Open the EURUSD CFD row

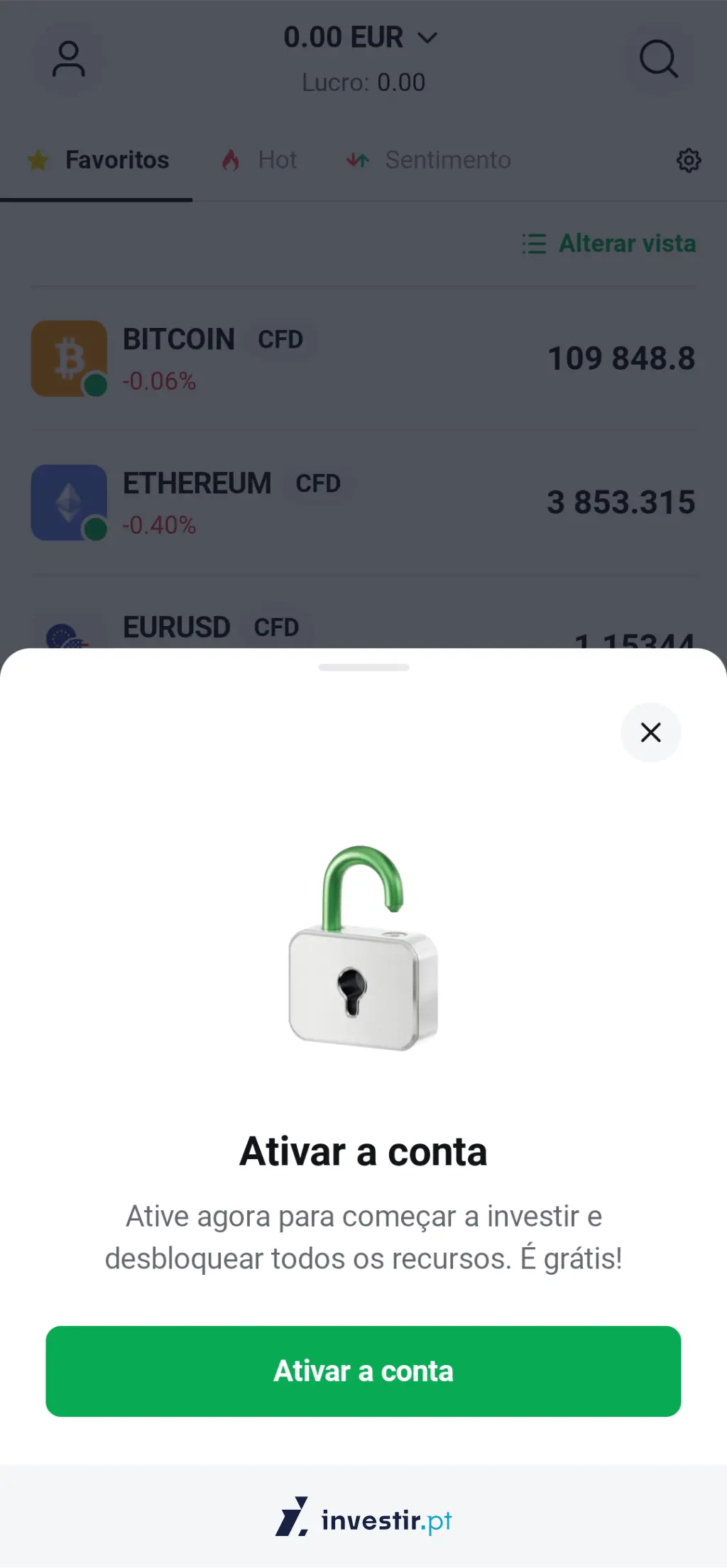tap(363, 628)
